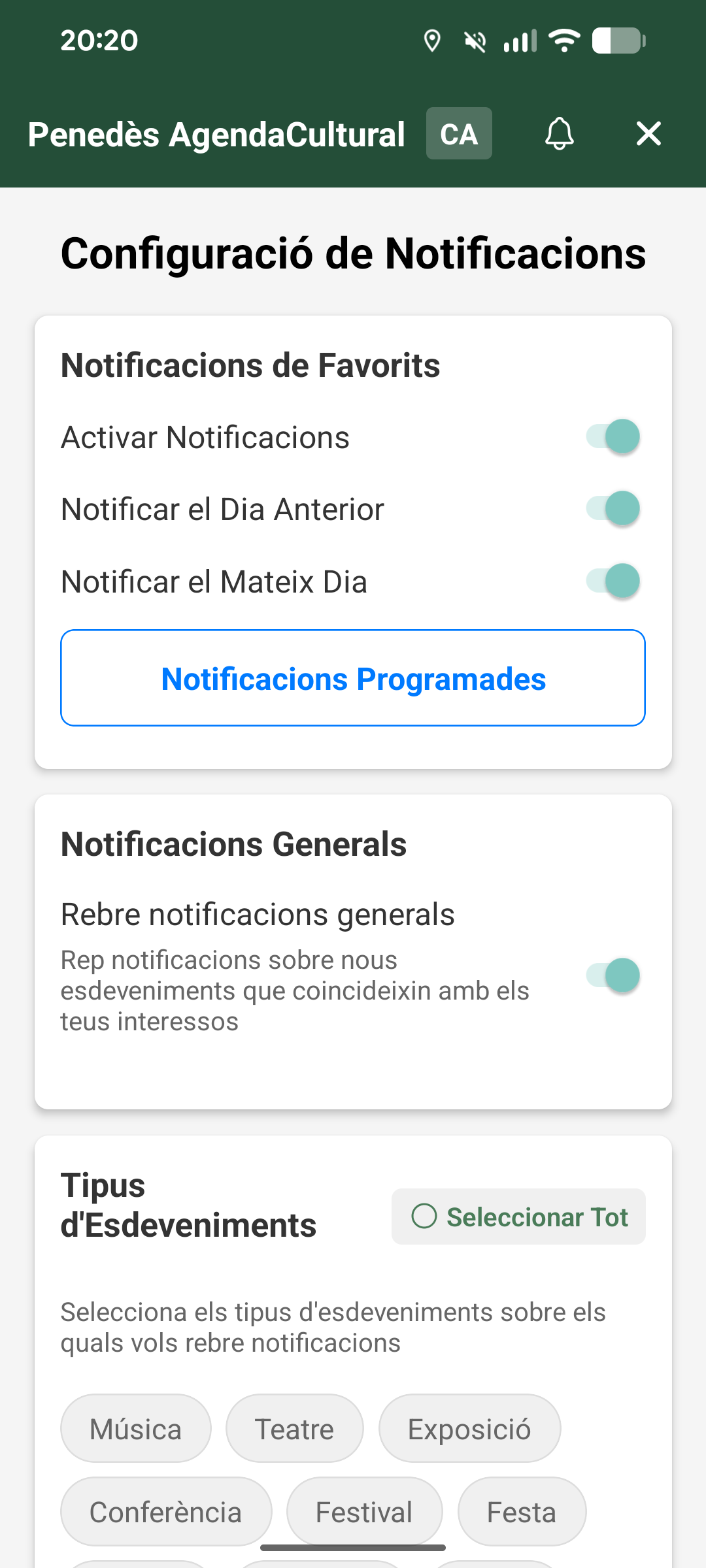This screenshot has height=1568, width=706.
Task: Choose the Exposició event type
Action: (x=469, y=1428)
